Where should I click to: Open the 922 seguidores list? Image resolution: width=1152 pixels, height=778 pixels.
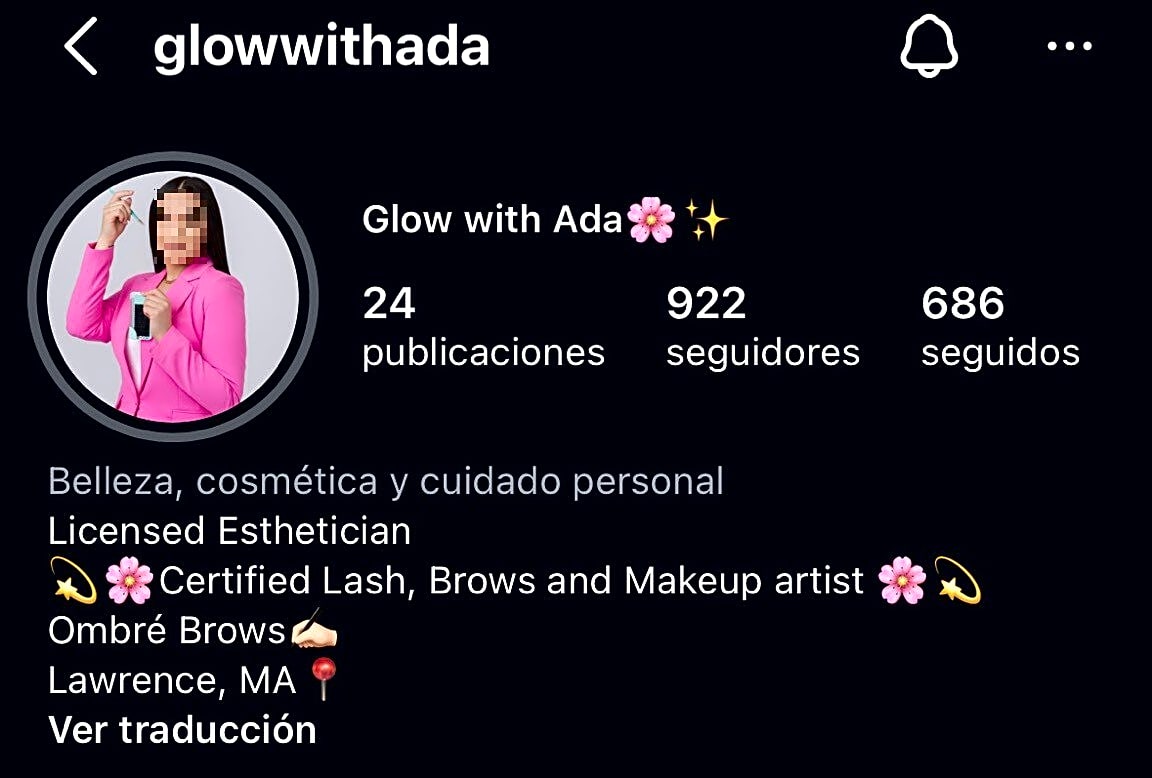coord(762,327)
